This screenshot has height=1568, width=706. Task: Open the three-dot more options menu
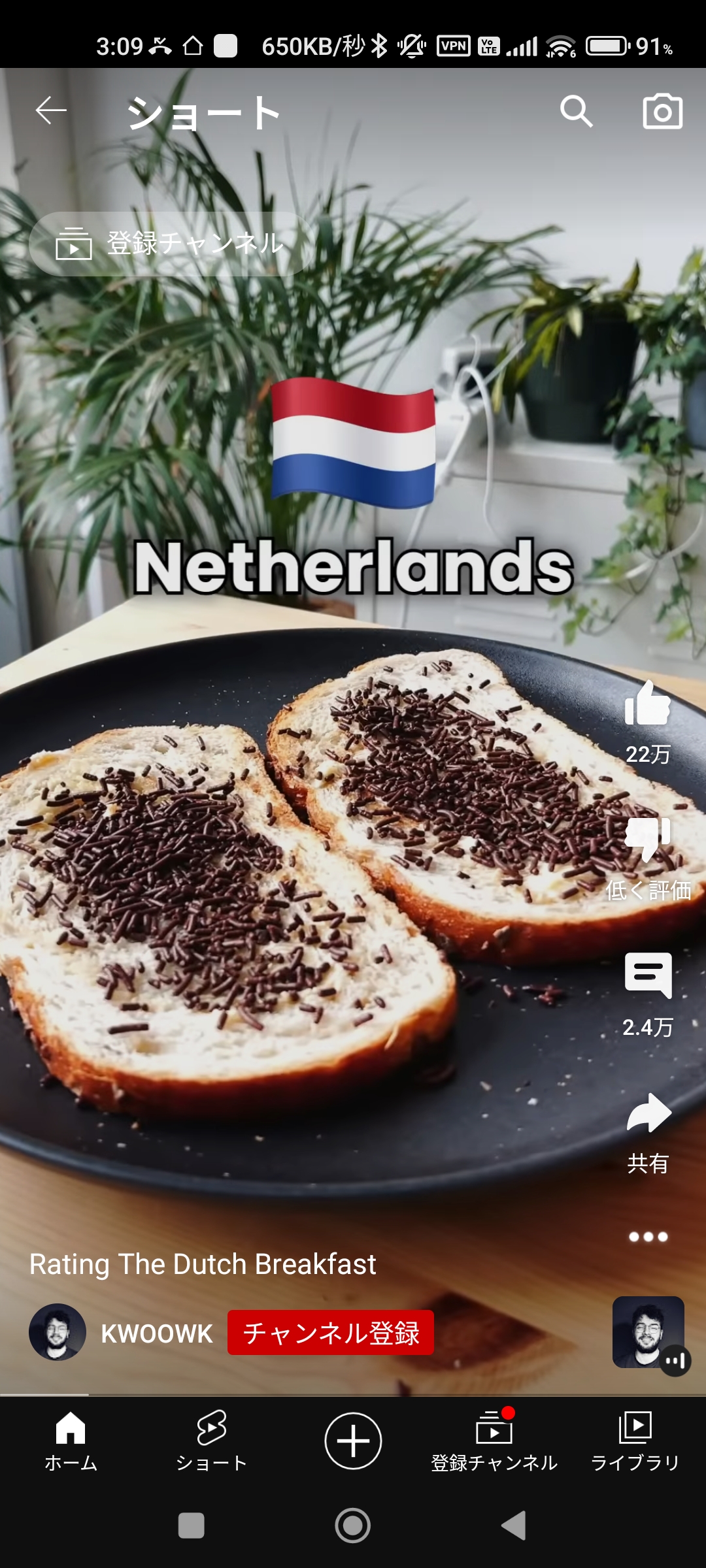coord(648,1237)
